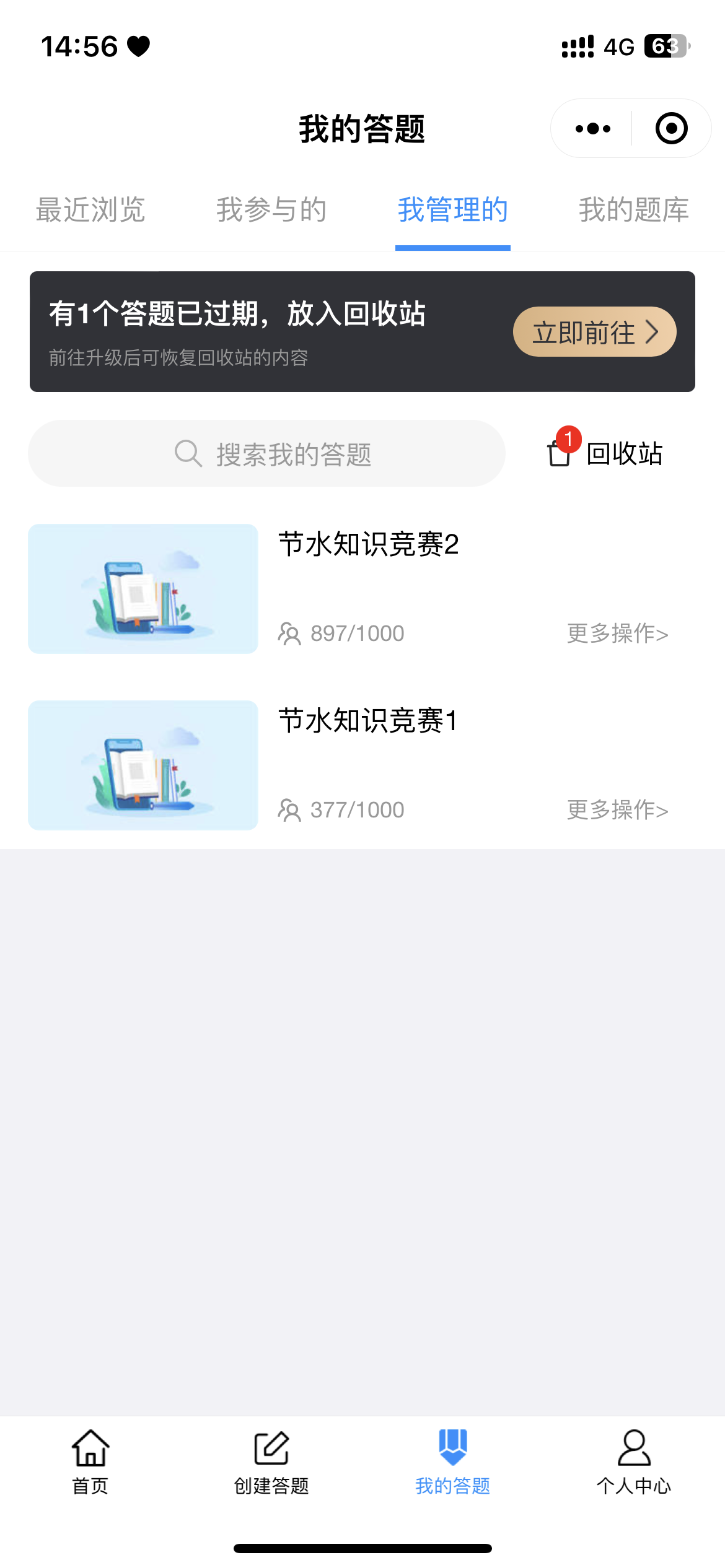Select 我的答题 in the bottom navigation
The width and height of the screenshot is (725, 1568).
pos(452,1461)
